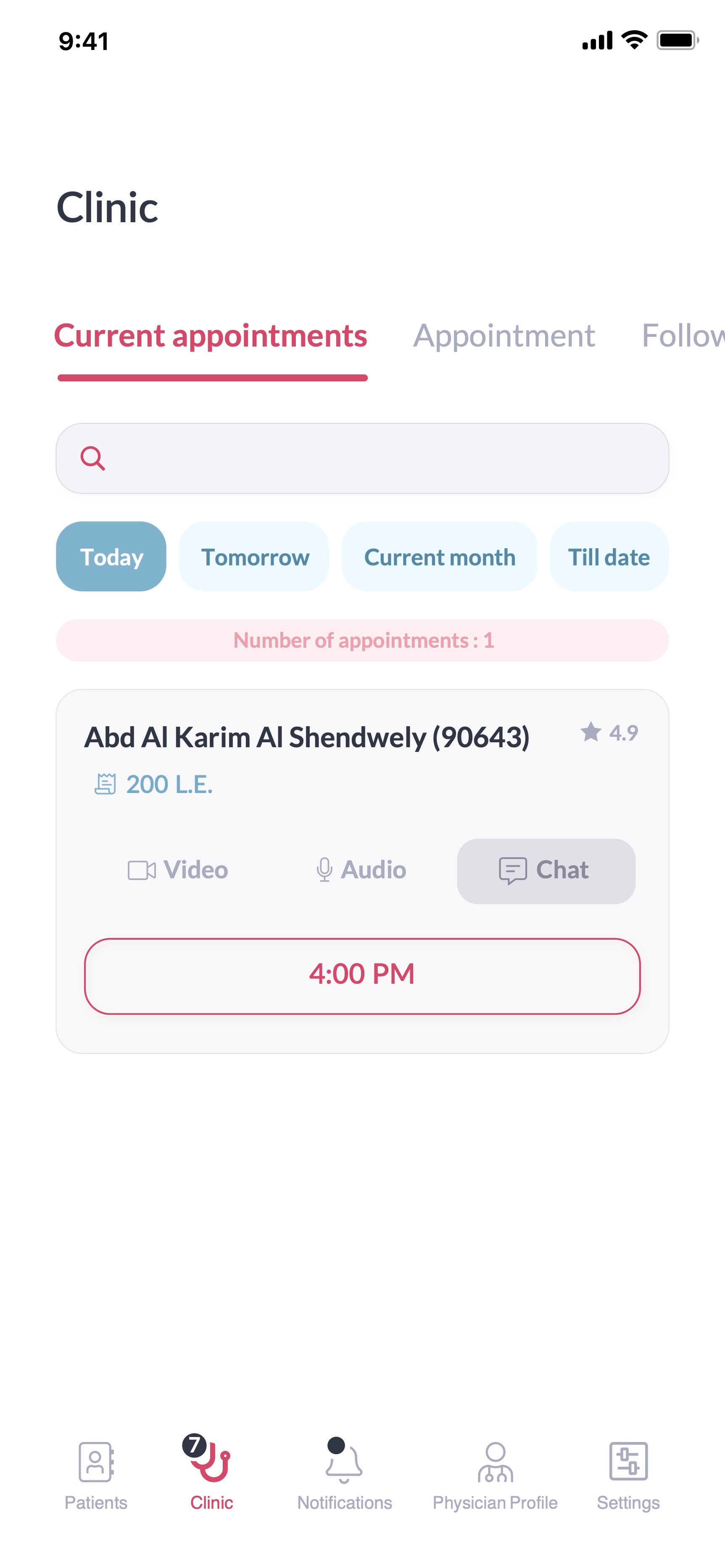Go to the Patients tab

coord(96,1476)
